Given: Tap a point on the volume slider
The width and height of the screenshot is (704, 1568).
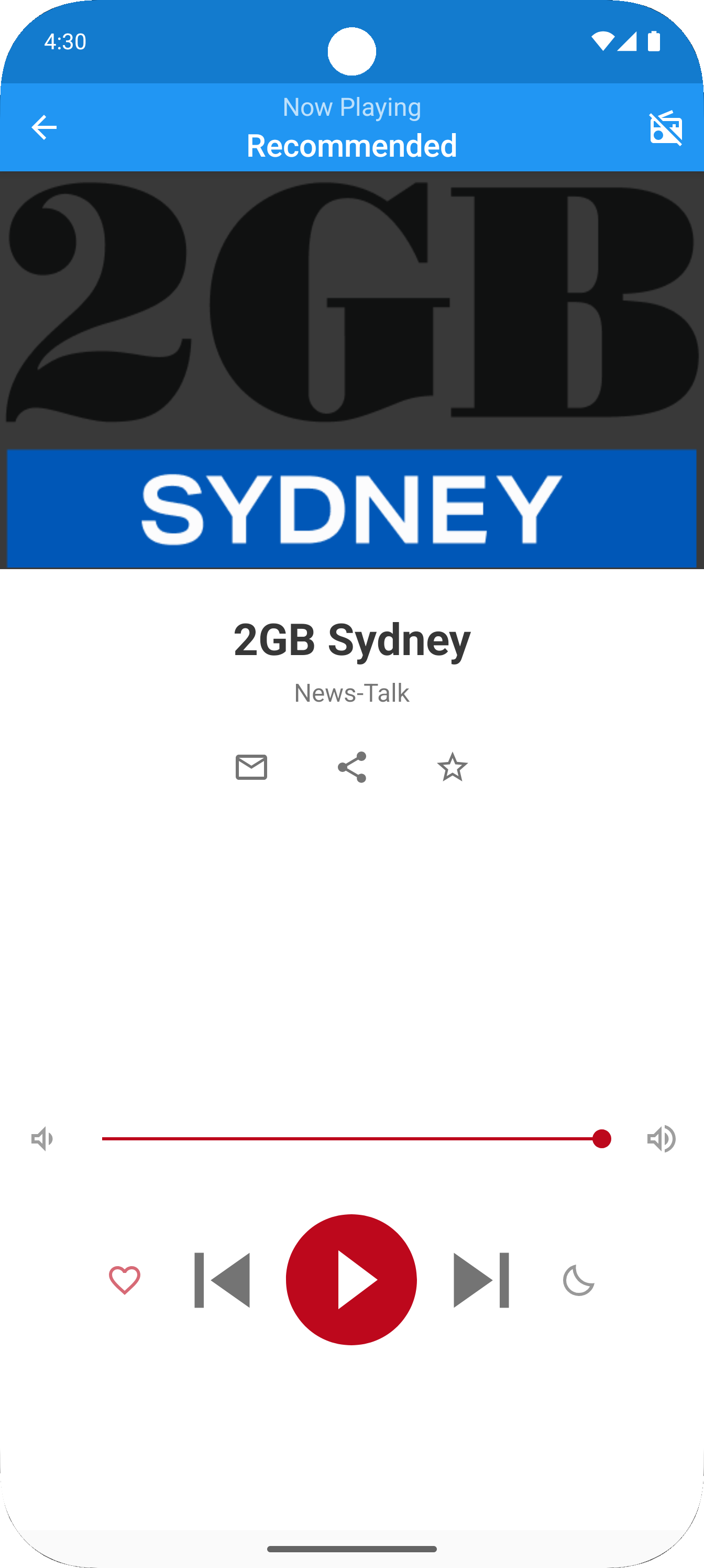Looking at the screenshot, I should [351, 1139].
